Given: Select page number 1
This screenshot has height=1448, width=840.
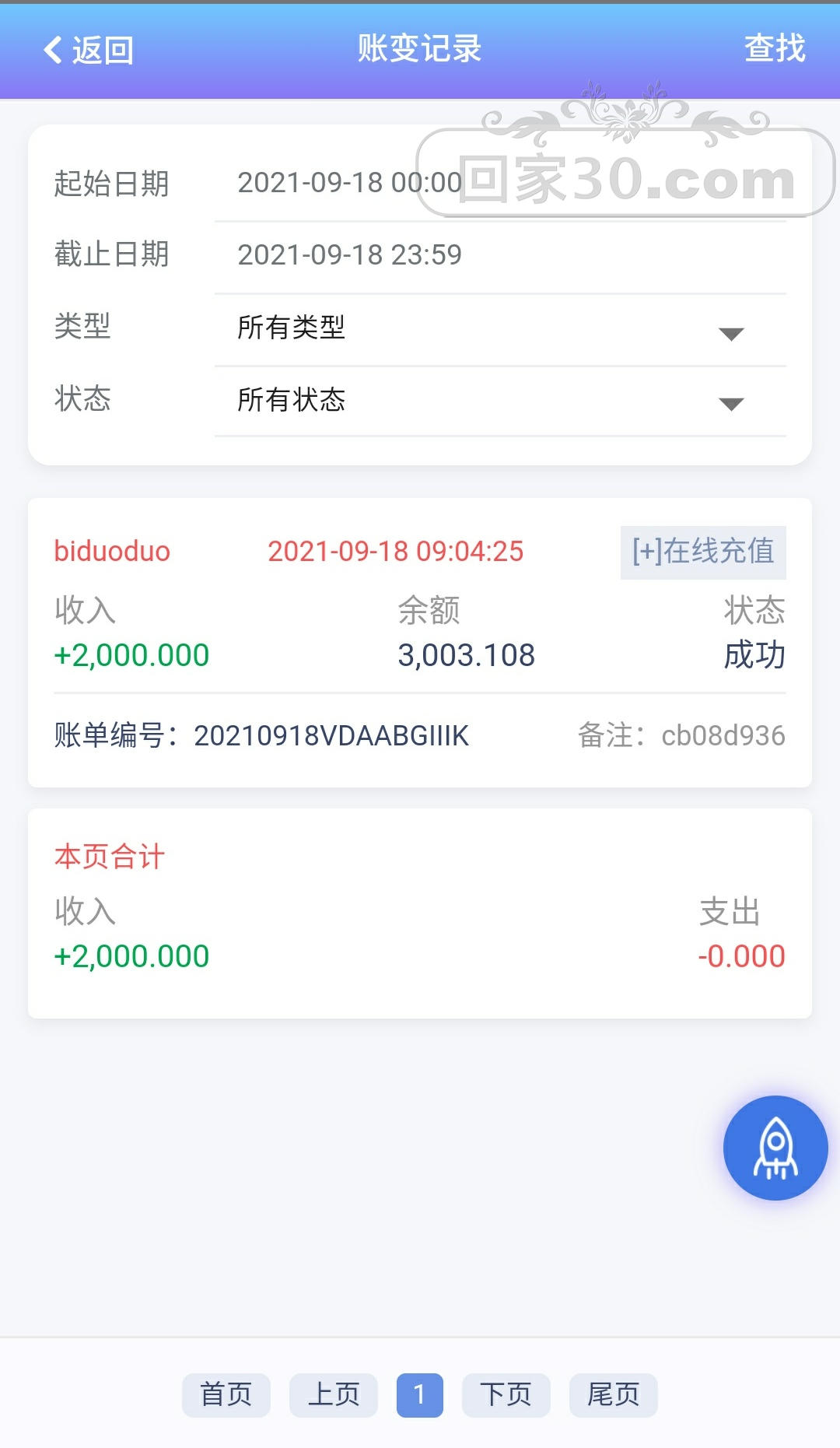Looking at the screenshot, I should [419, 1394].
